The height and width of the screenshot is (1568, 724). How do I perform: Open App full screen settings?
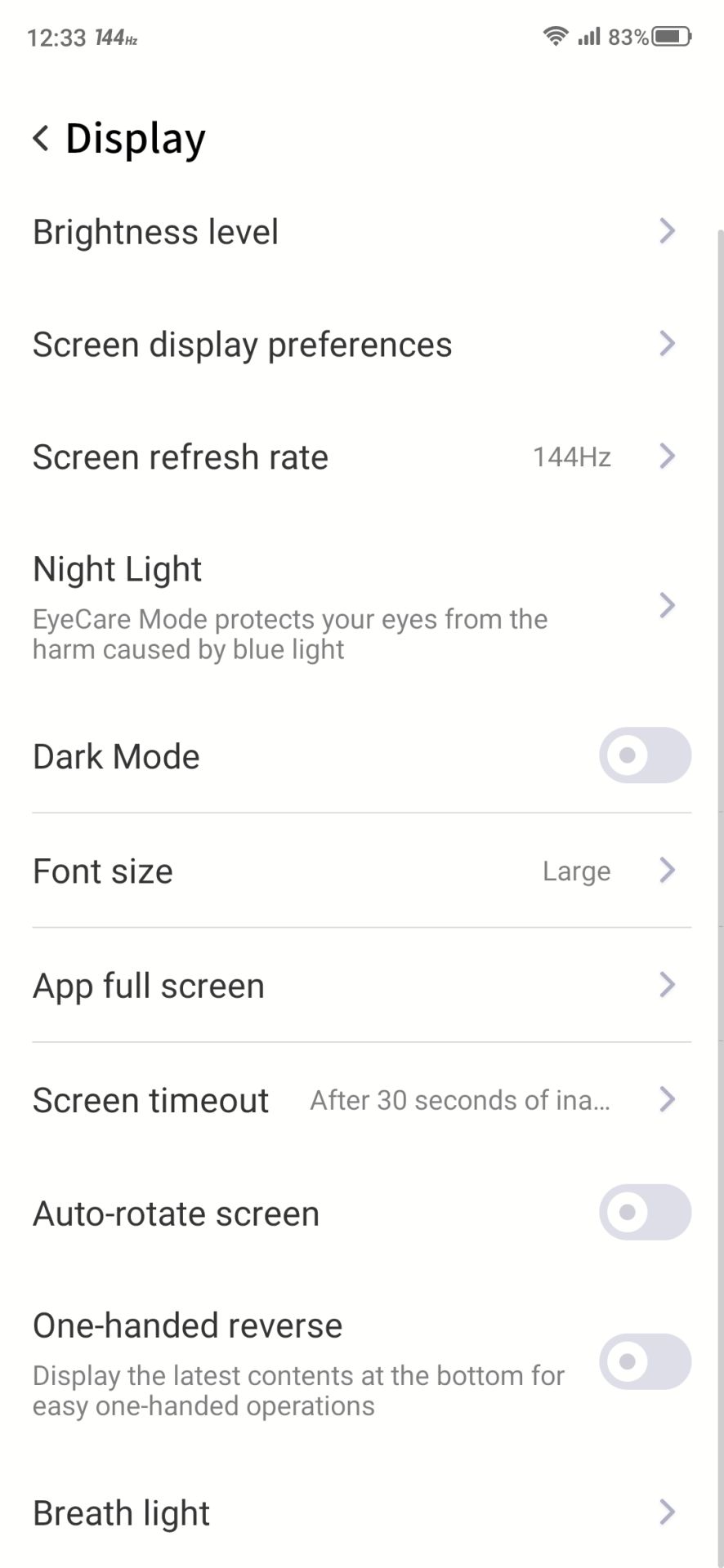(x=362, y=985)
